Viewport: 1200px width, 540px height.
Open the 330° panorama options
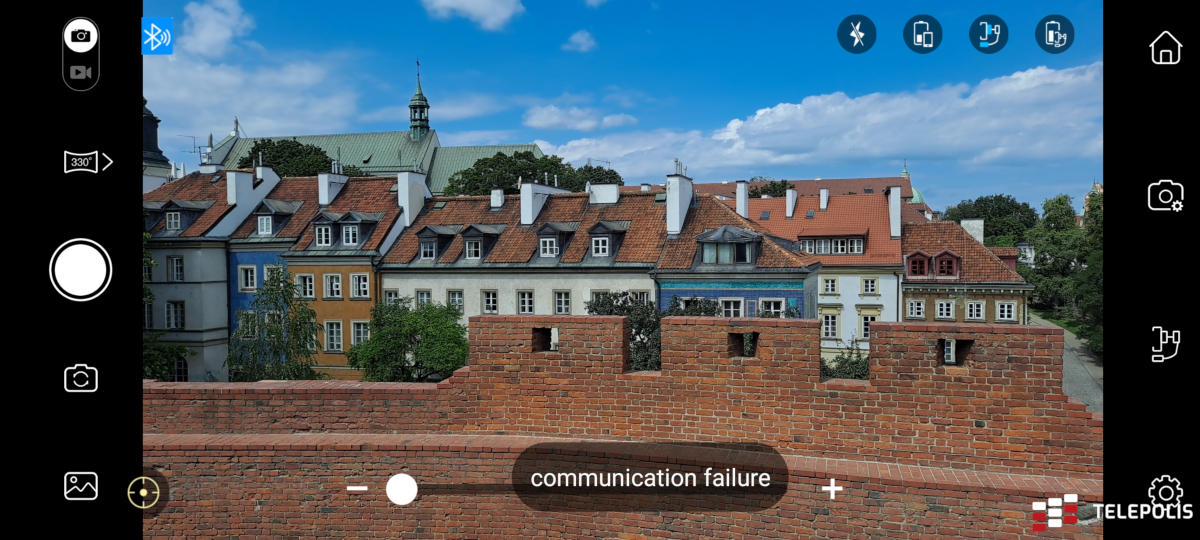click(88, 162)
